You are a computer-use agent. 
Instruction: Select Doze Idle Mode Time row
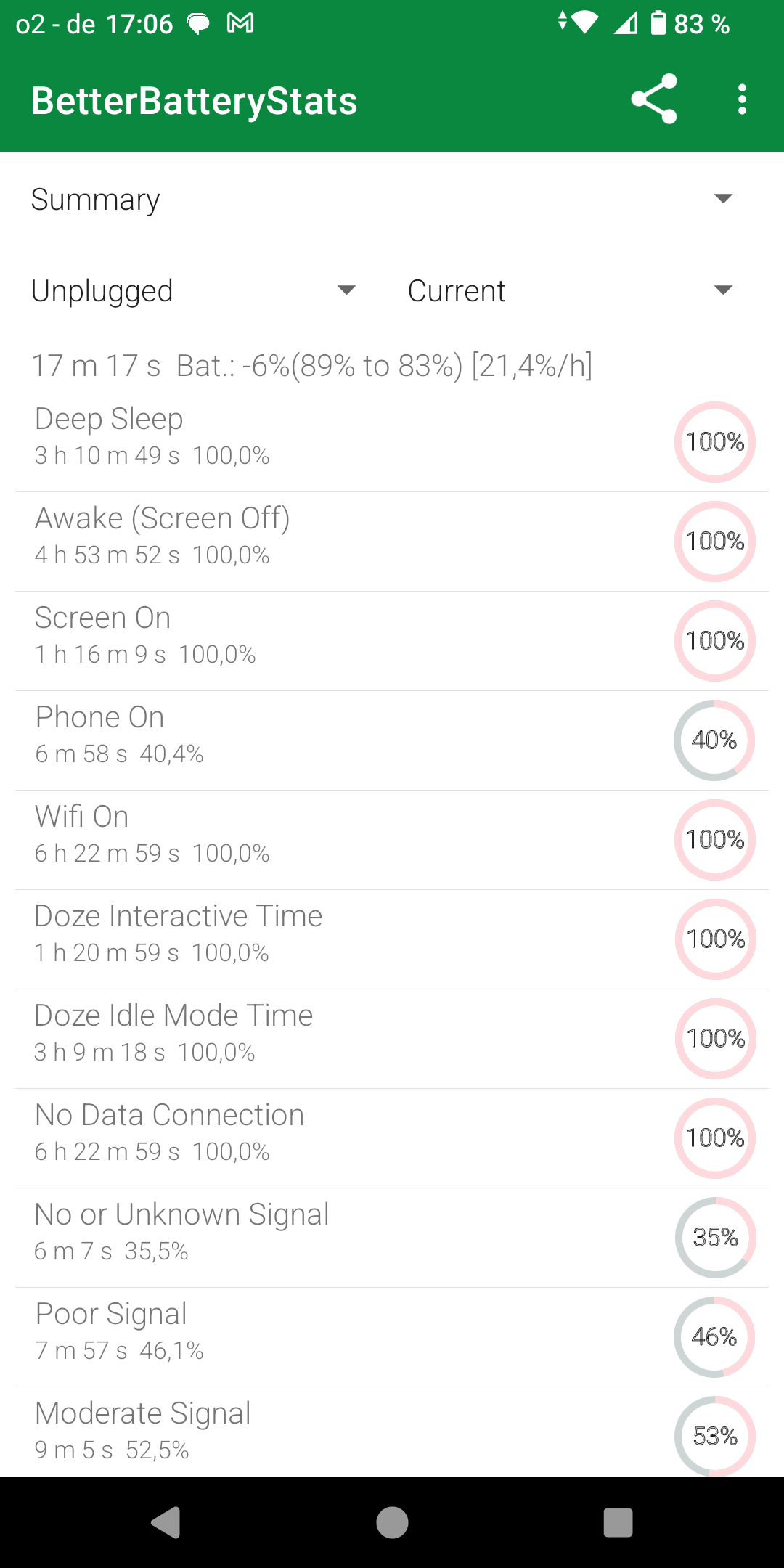392,1039
